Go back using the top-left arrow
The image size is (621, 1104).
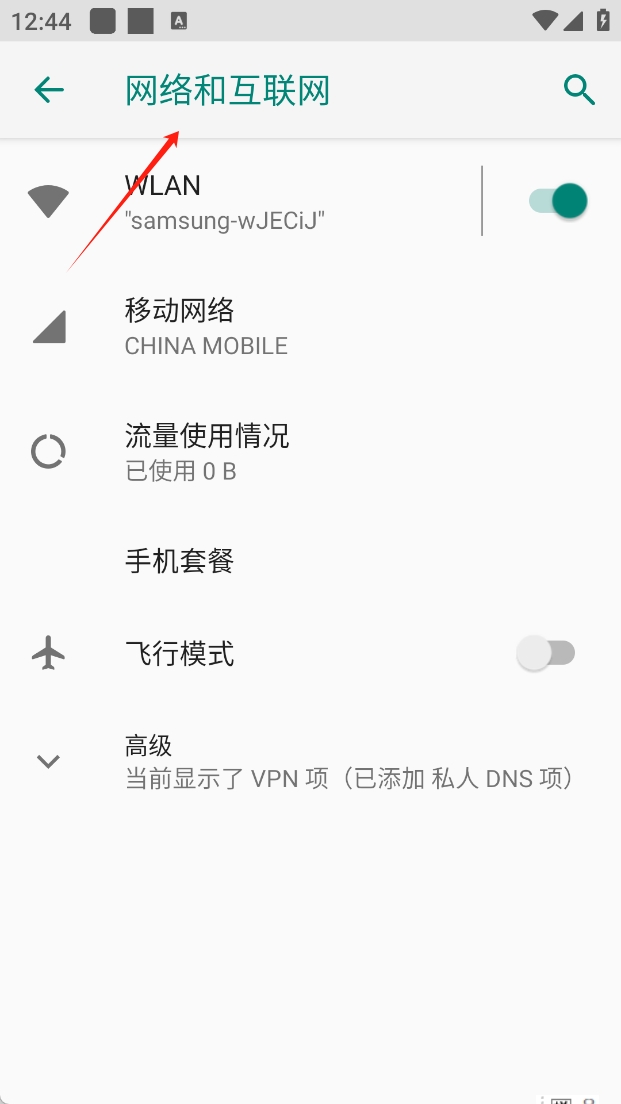(x=49, y=90)
